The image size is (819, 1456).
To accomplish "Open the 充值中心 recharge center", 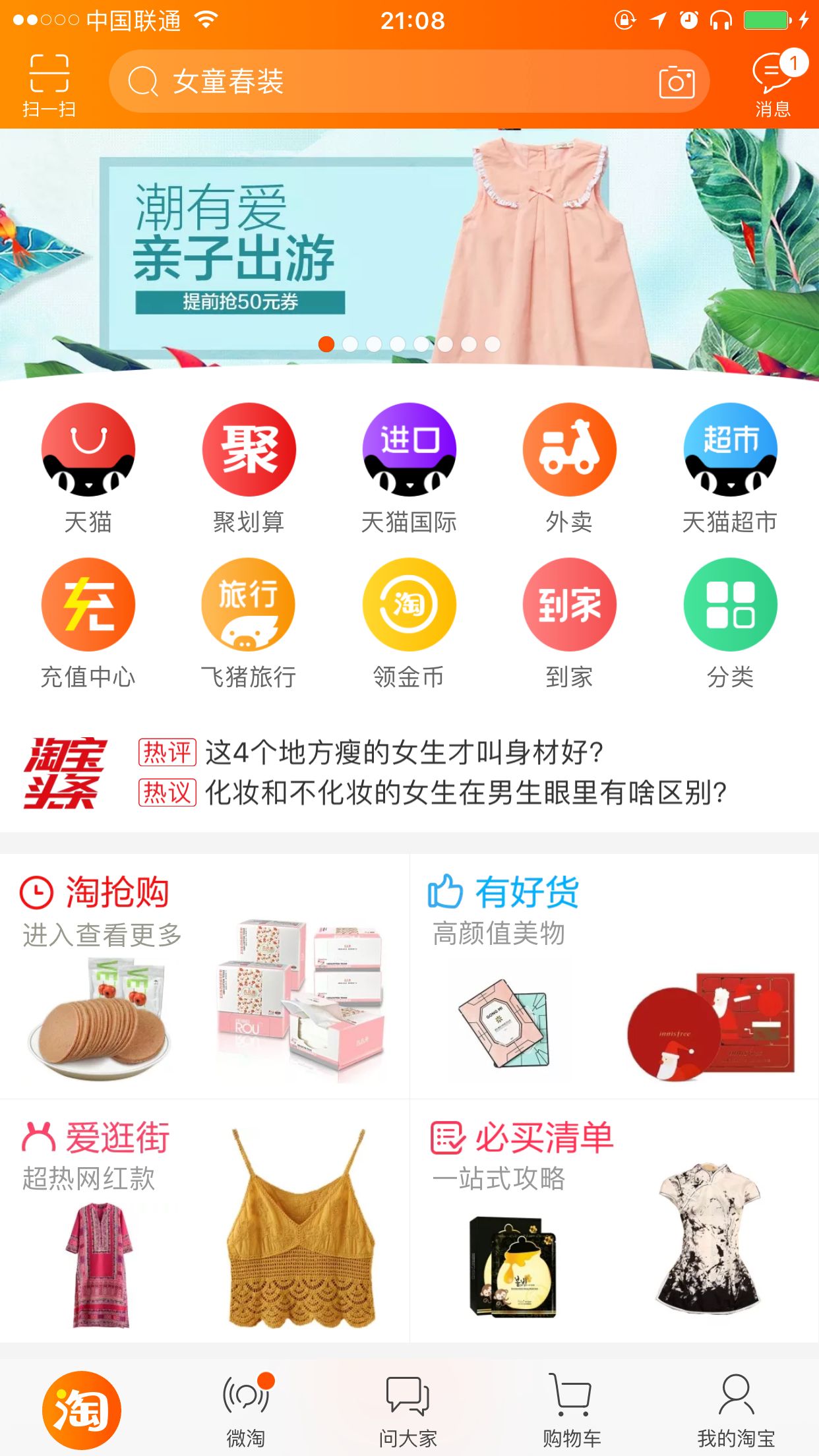I will coord(88,604).
